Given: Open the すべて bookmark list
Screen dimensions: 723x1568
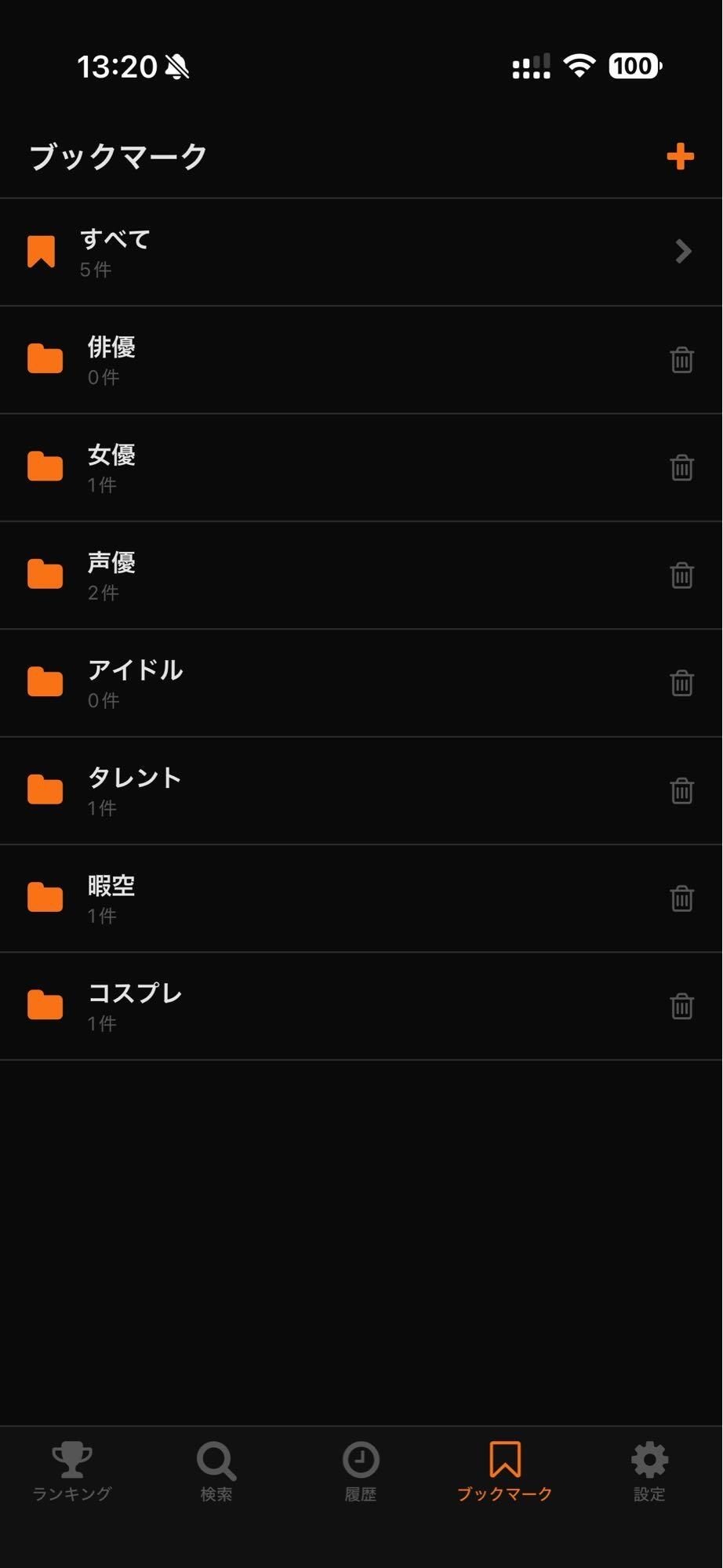Looking at the screenshot, I should [x=314, y=251].
